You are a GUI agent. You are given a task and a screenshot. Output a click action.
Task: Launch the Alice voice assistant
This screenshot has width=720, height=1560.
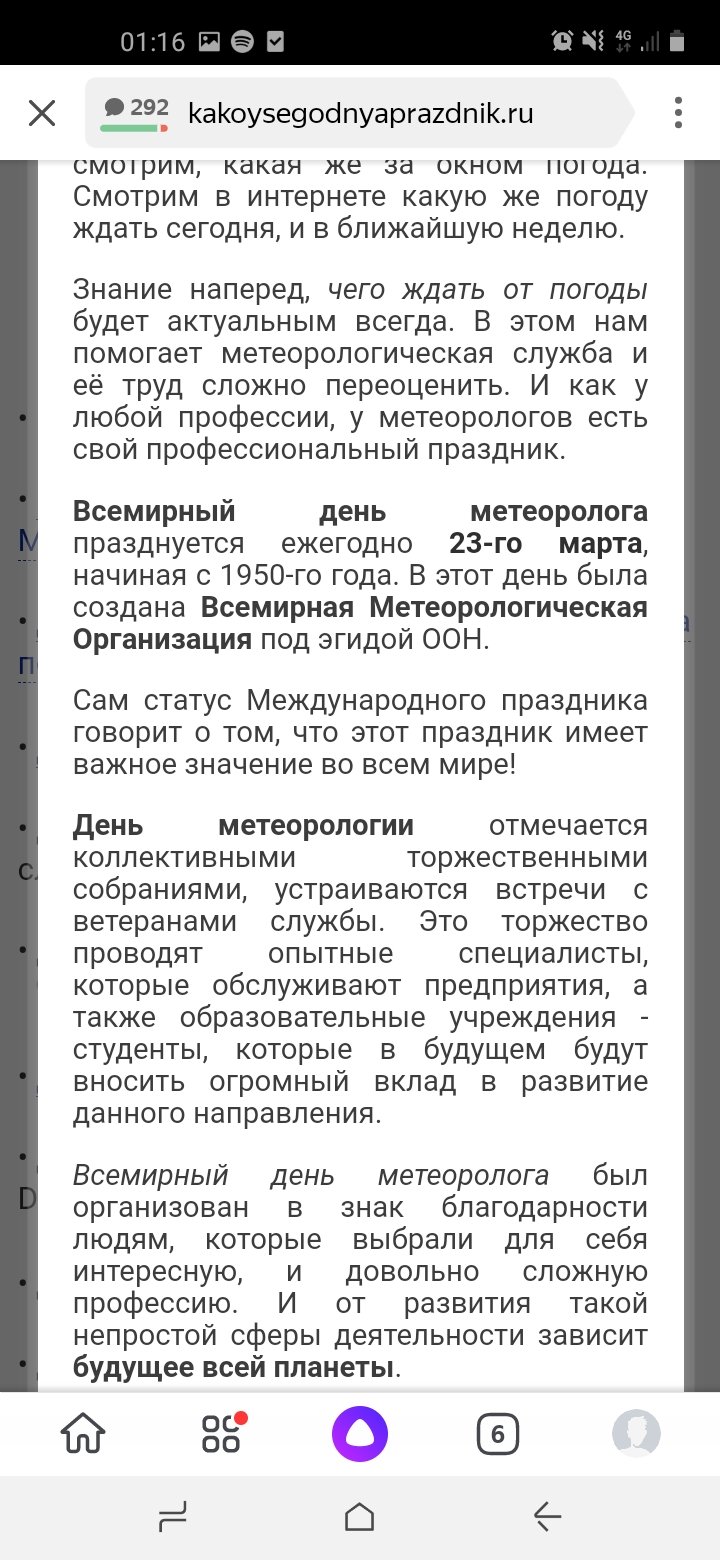[x=360, y=1435]
